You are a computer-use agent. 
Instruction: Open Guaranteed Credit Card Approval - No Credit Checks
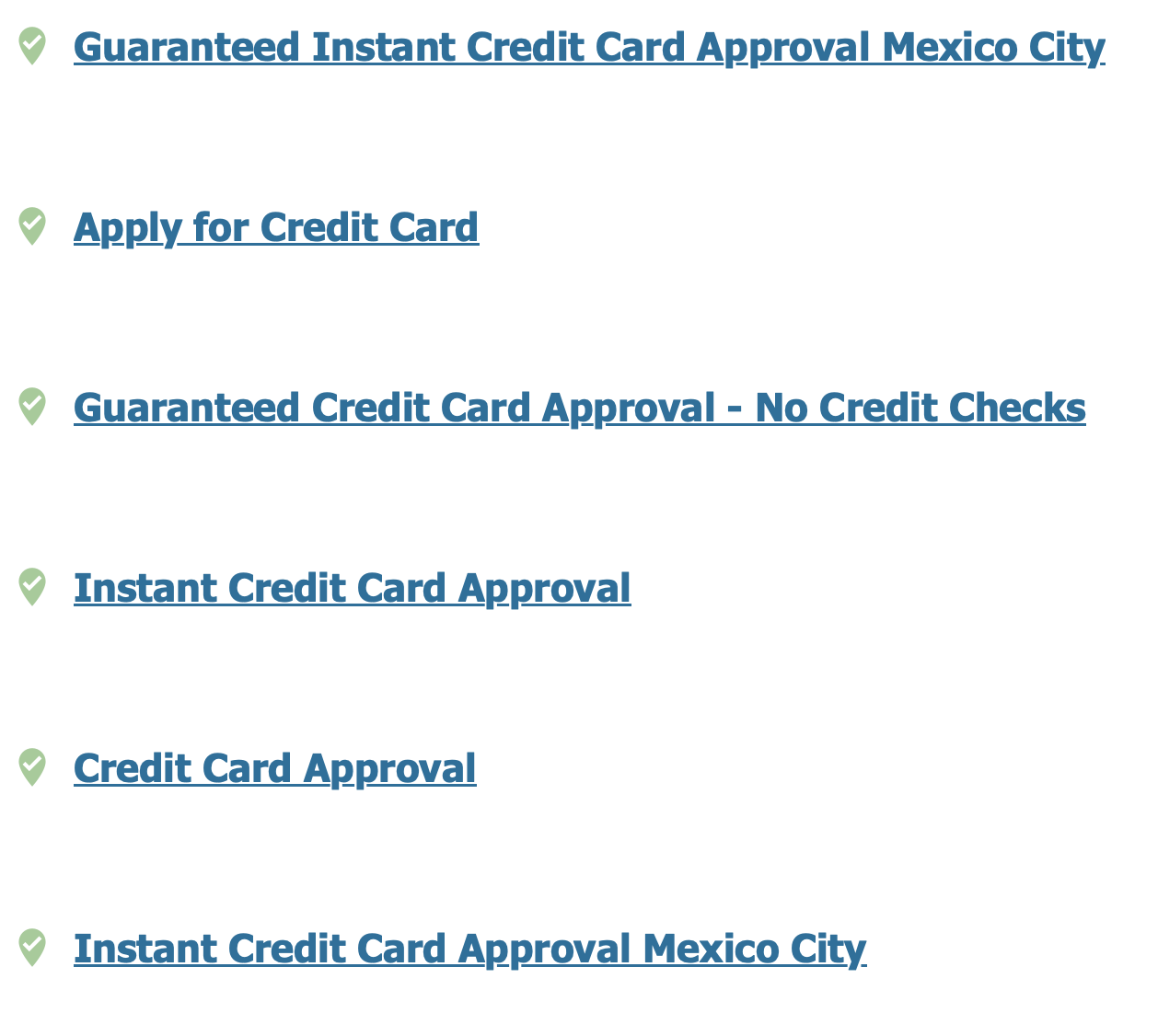[x=580, y=409]
